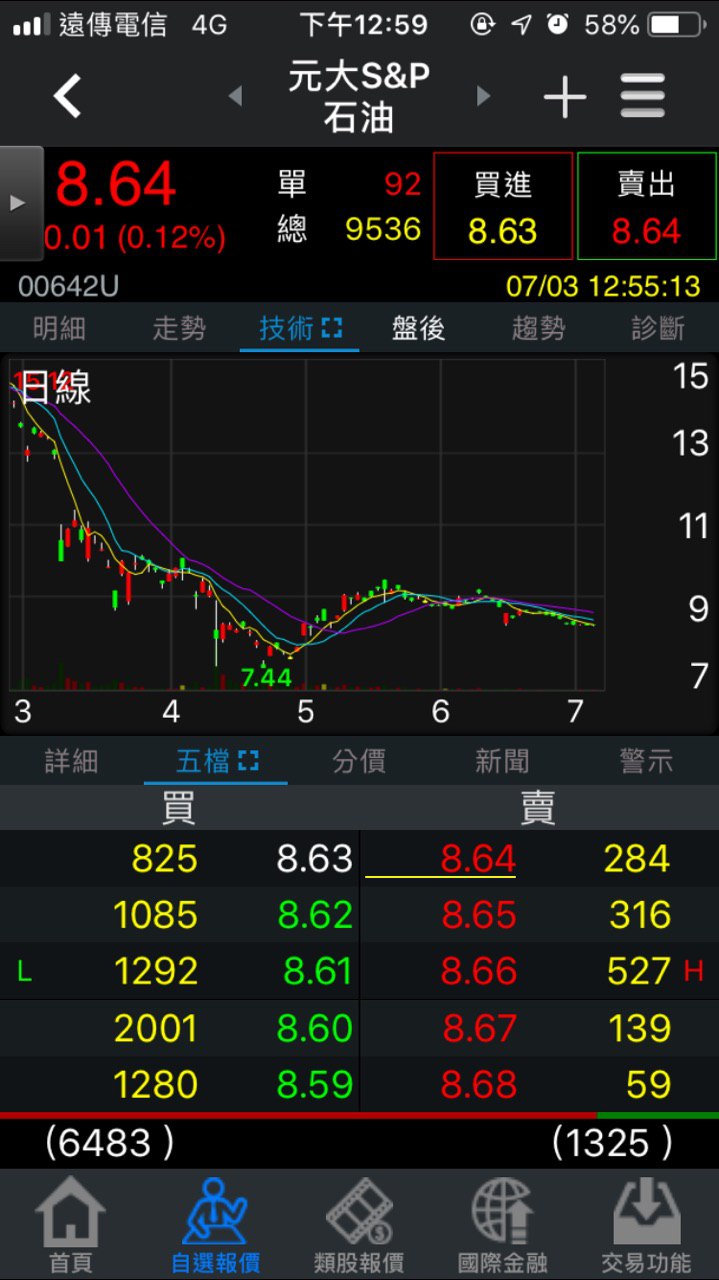Add stock with the plus icon
The image size is (719, 1280).
[565, 97]
